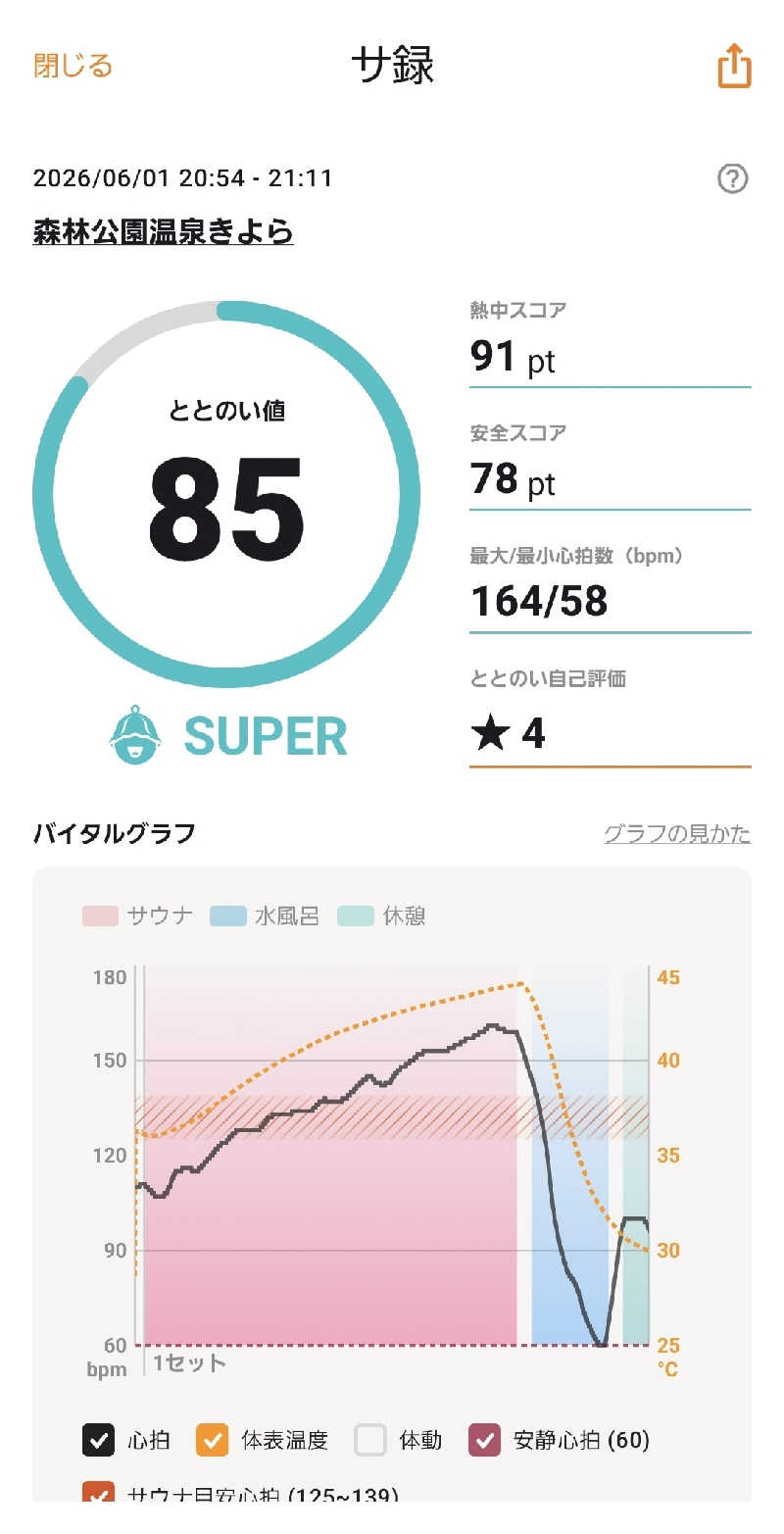Enable the 体動 checkbox

coord(371,1440)
